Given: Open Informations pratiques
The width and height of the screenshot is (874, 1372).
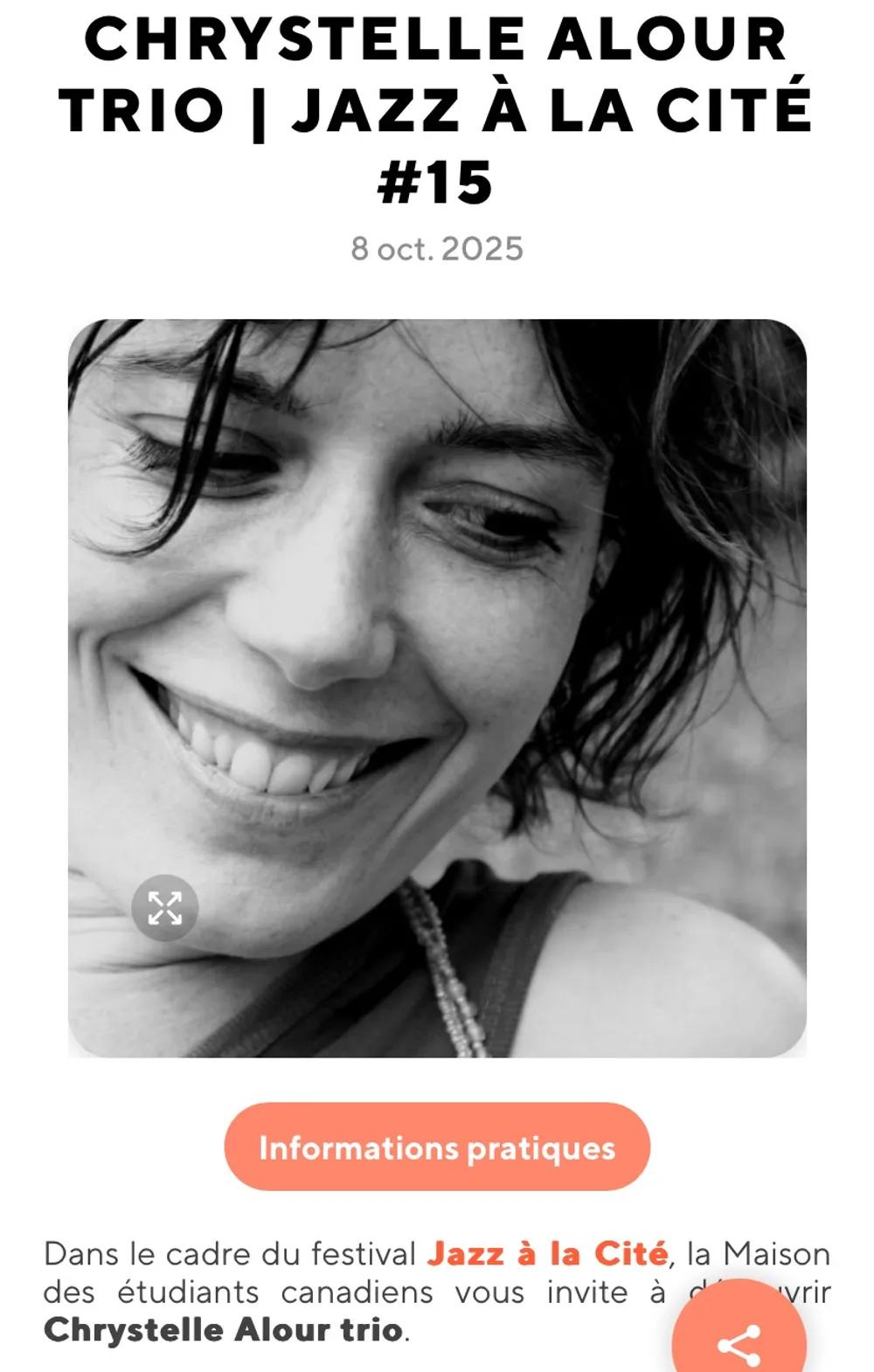Looking at the screenshot, I should pyautogui.click(x=437, y=1147).
